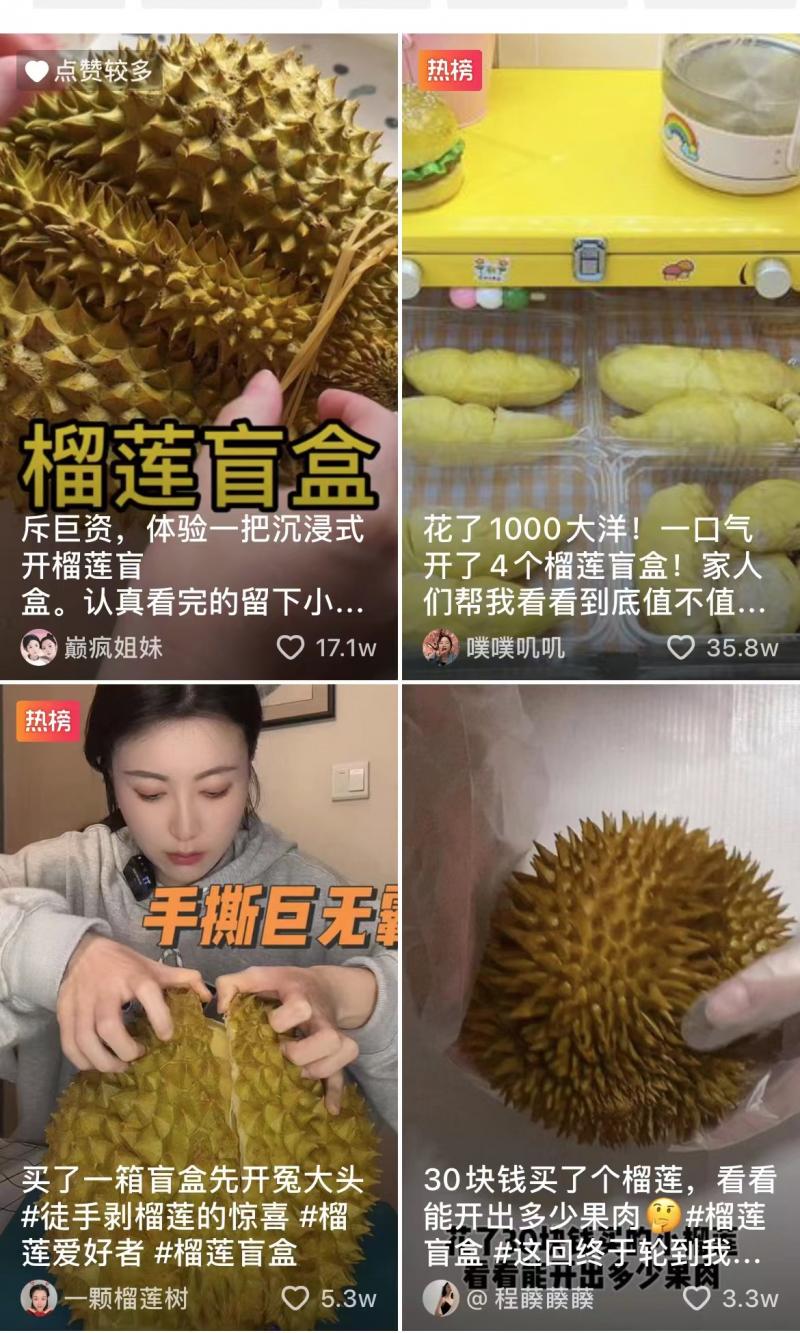Visit 巅疯姐妹's profile via avatar
This screenshot has height=1333, width=800.
pos(38,647)
